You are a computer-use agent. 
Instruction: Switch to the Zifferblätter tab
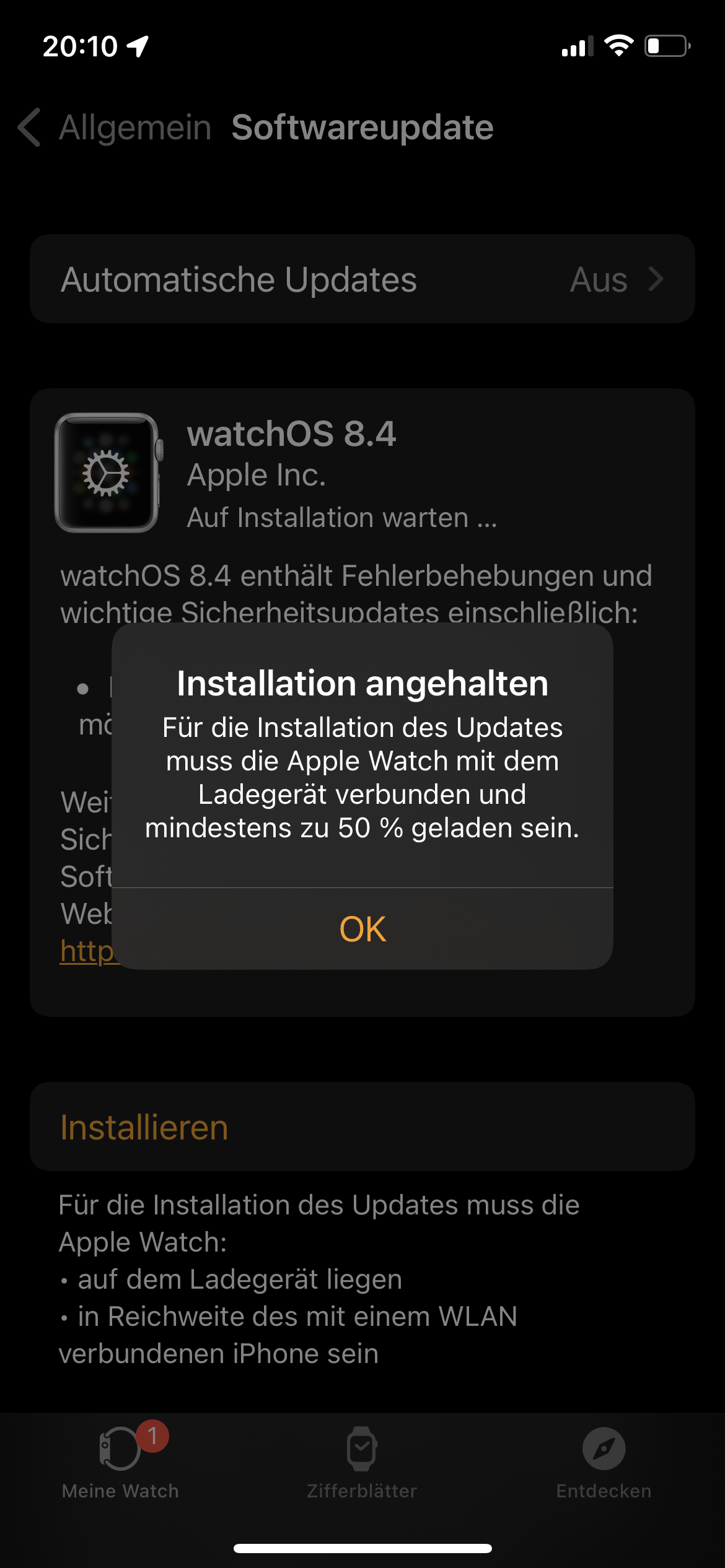362,1463
